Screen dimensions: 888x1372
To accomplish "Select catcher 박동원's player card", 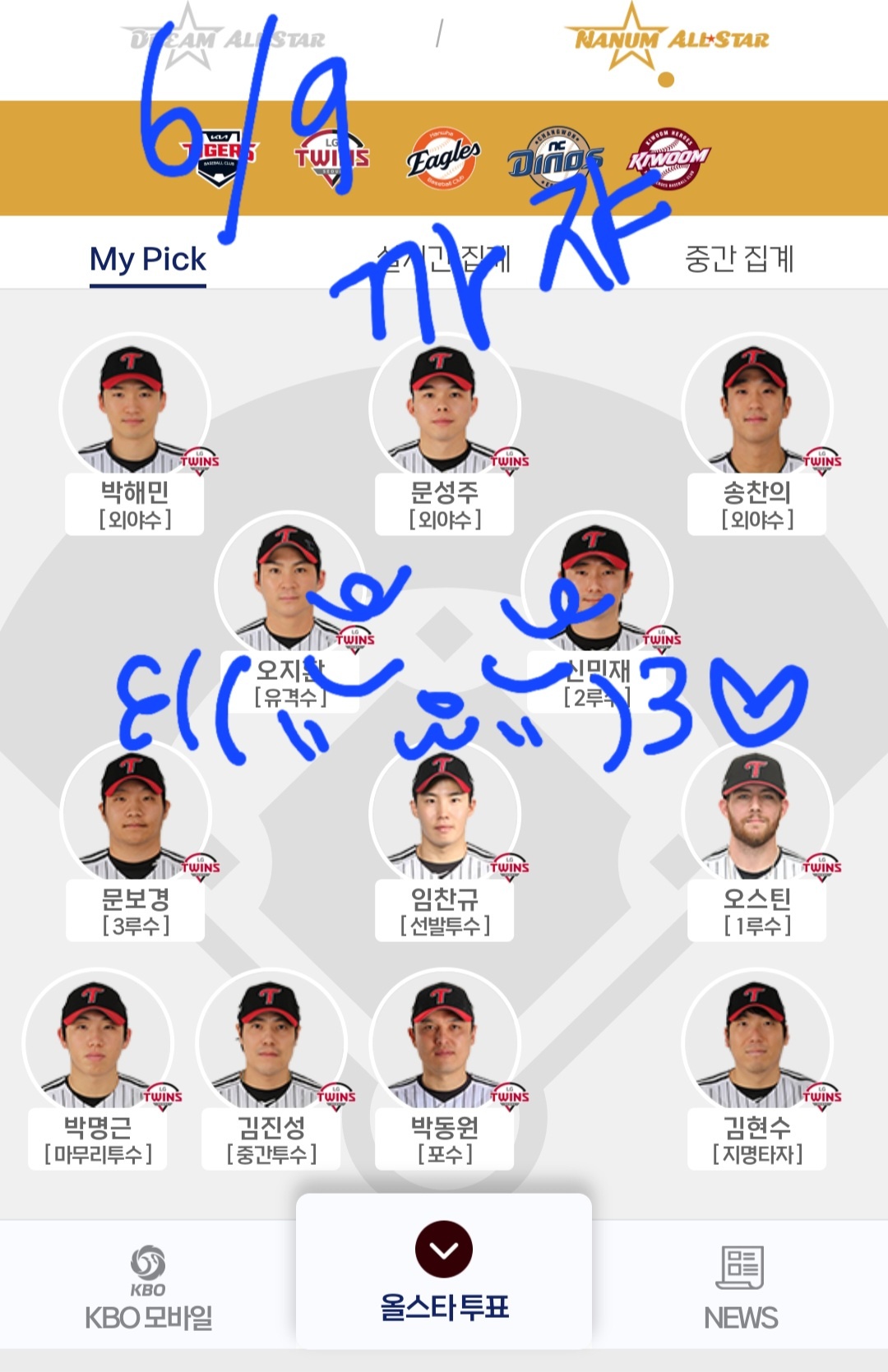I will click(444, 1067).
